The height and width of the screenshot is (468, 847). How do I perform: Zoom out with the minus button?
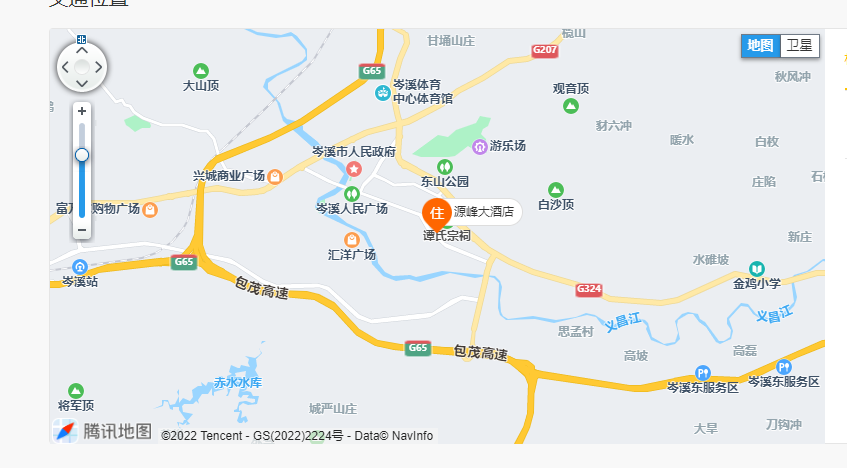(x=82, y=230)
